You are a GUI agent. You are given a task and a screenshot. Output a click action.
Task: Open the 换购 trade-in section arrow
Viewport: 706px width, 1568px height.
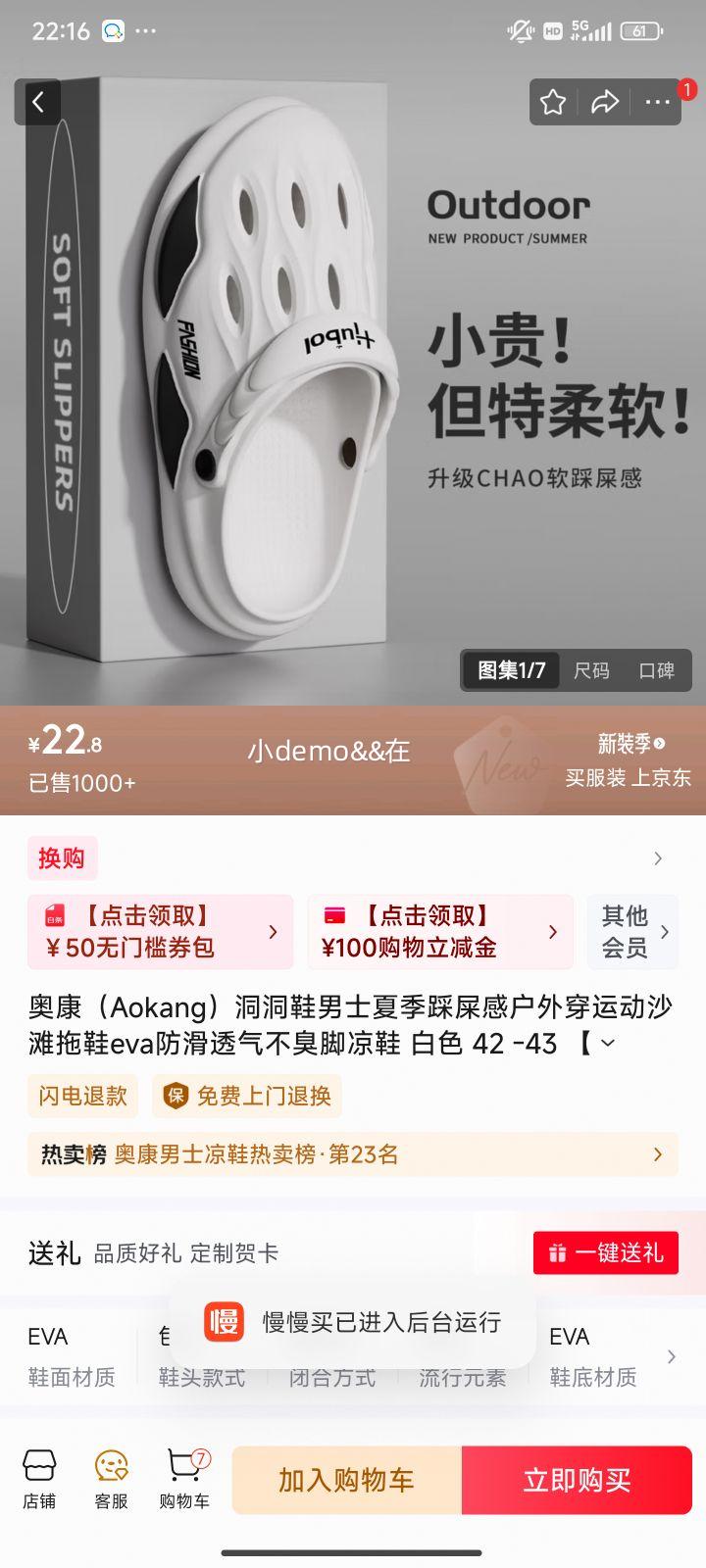coord(658,857)
